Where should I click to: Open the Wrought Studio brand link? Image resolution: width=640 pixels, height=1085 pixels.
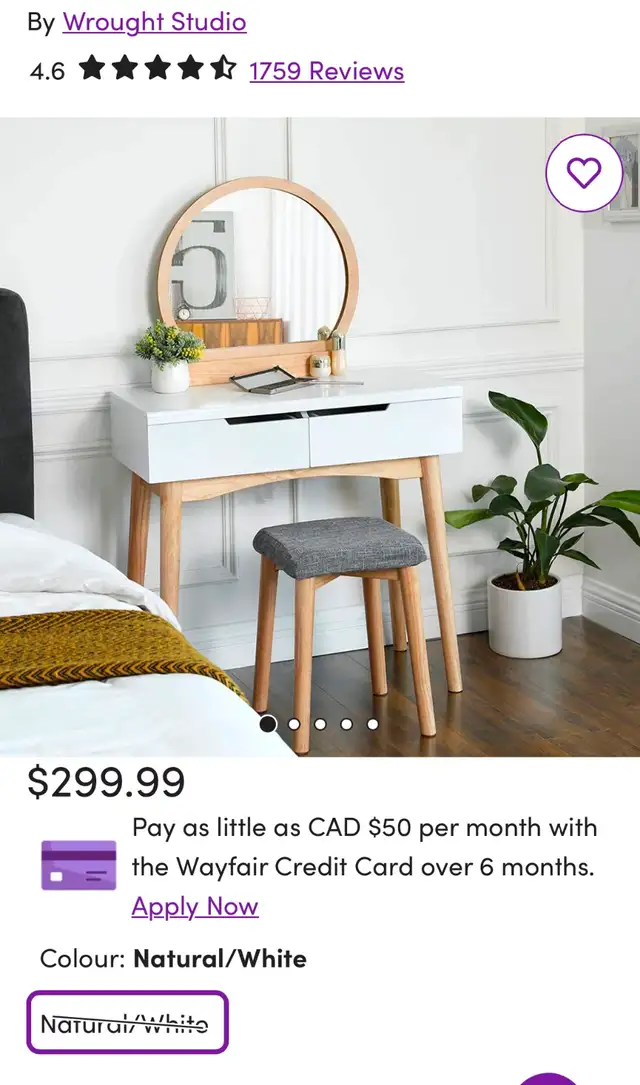(x=154, y=22)
